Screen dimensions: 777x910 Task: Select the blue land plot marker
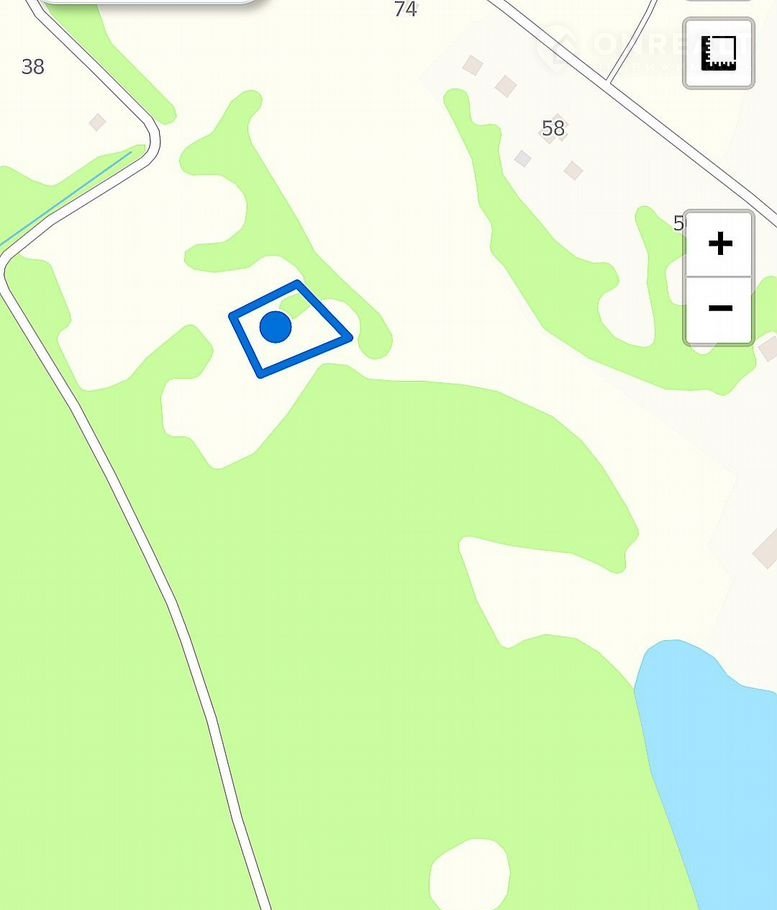coord(275,326)
